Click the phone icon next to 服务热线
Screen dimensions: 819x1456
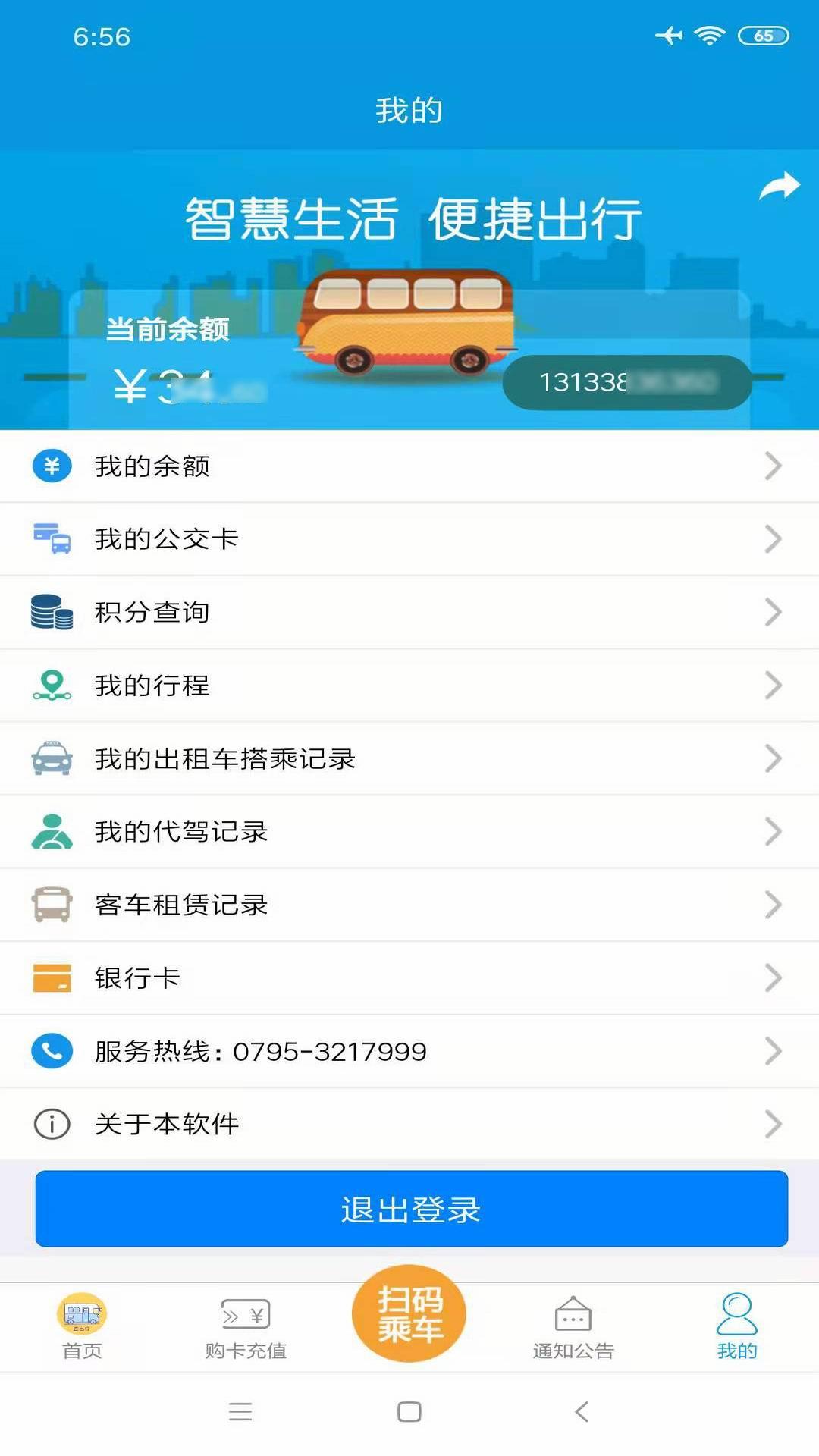(51, 1051)
